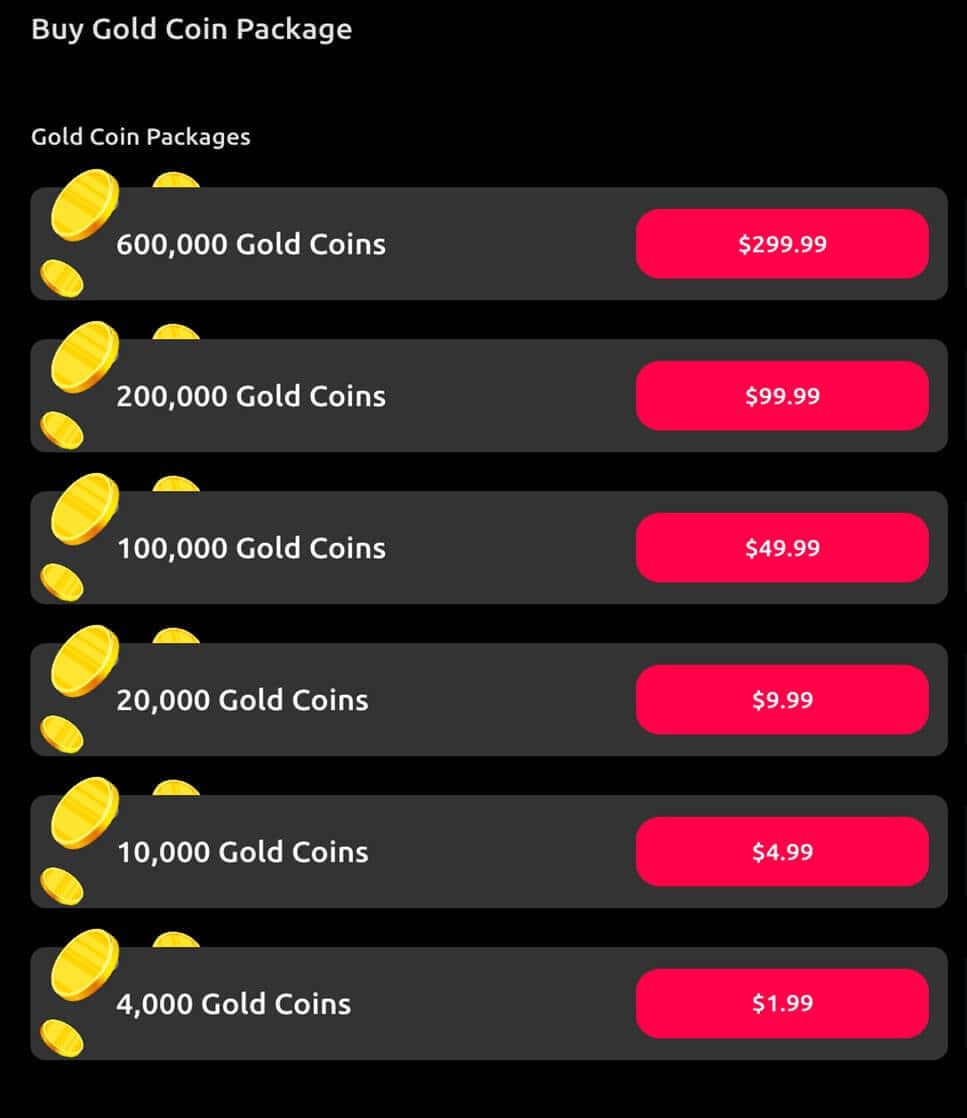Click the small tilted coin under 4,000 package
Image resolution: width=967 pixels, height=1118 pixels.
point(62,1035)
